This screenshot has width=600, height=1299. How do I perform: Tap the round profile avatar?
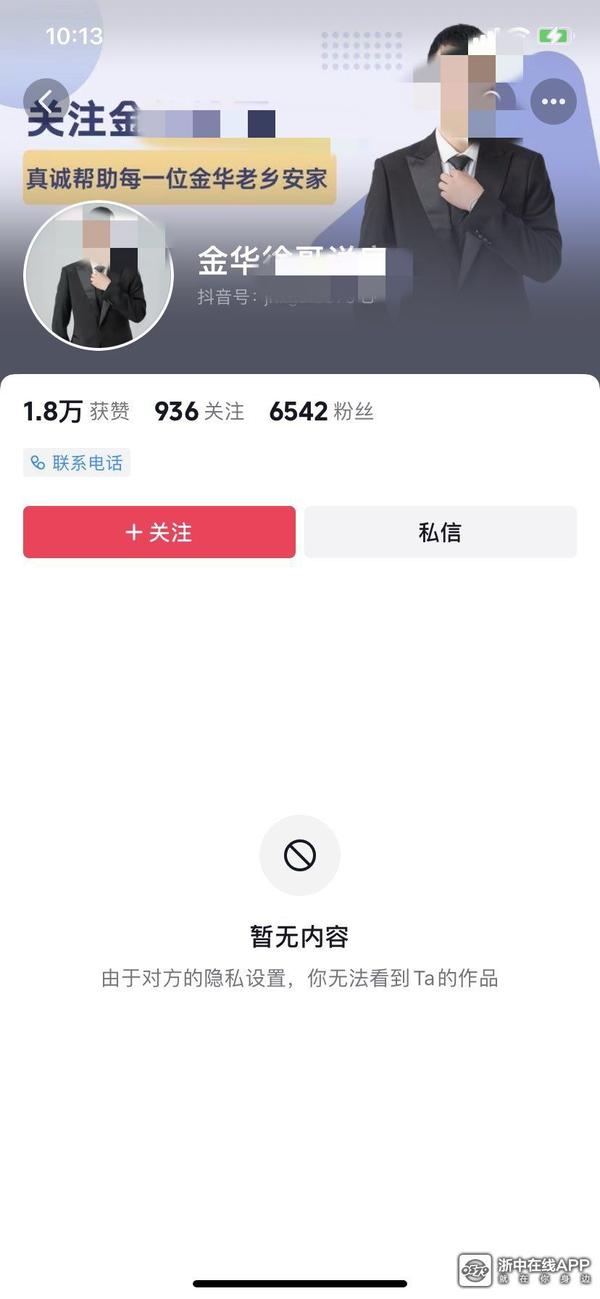pyautogui.click(x=98, y=274)
